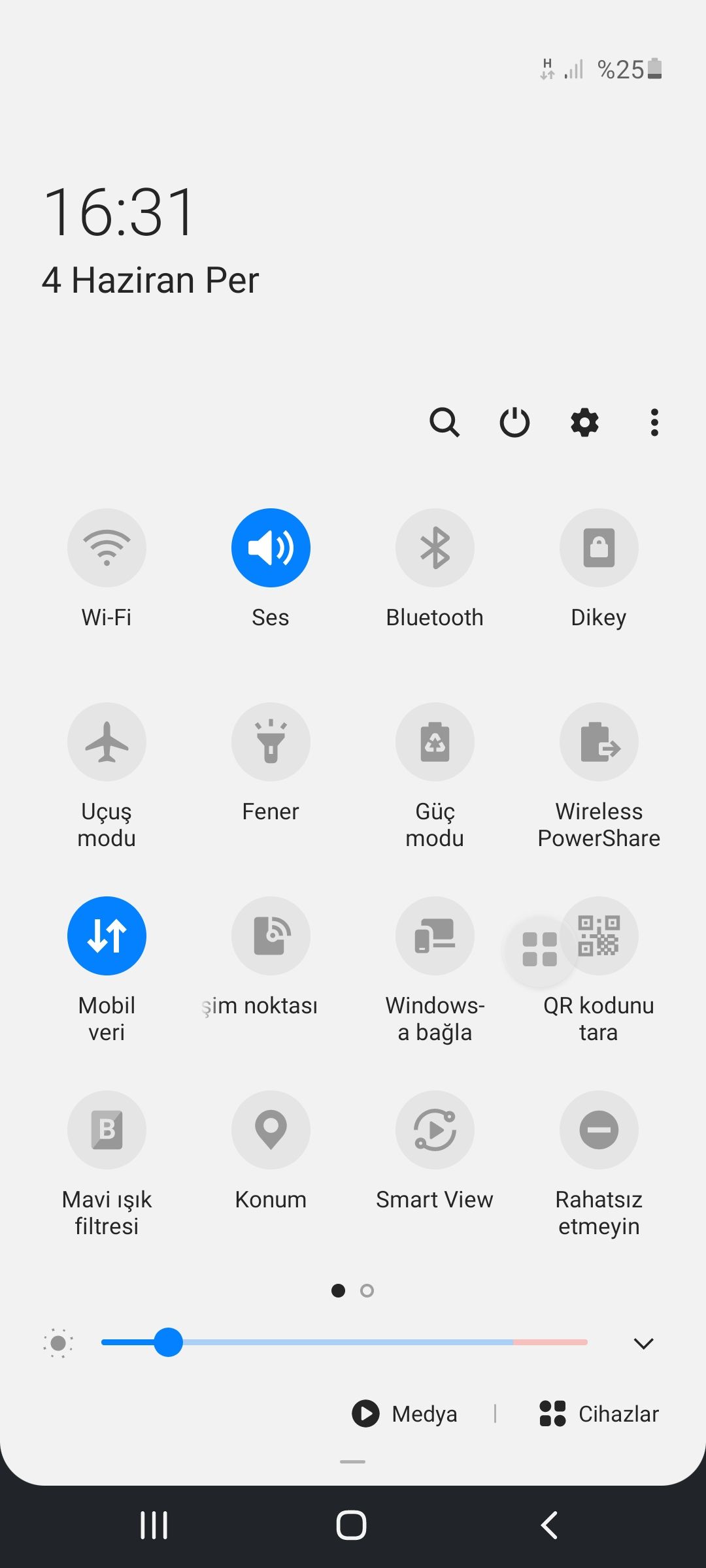
Task: Turn on Wi-Fi
Action: pos(107,547)
